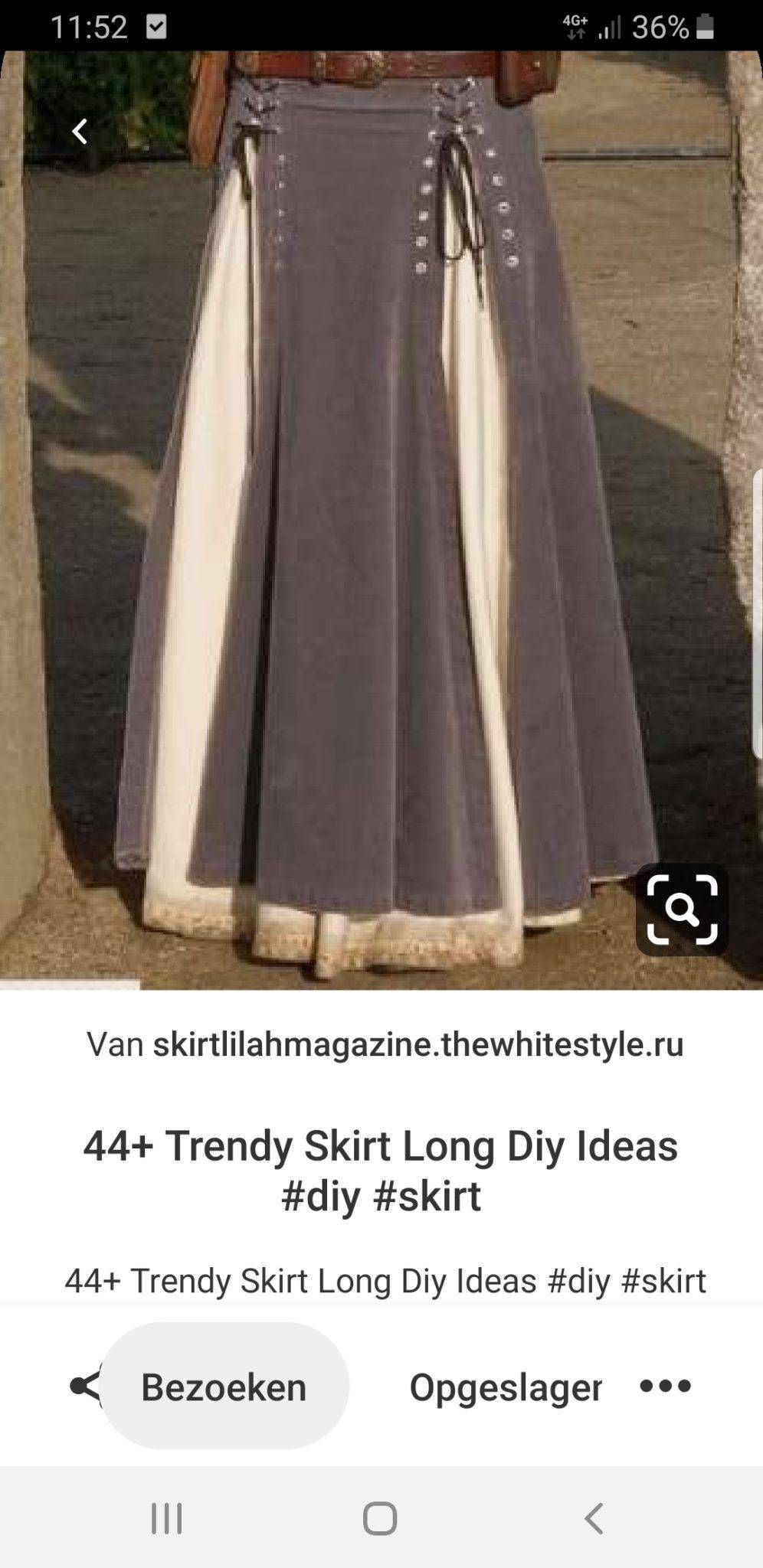Open the skirtlilahmagazine.thewhitestyle.ru source link

[x=418, y=1044]
